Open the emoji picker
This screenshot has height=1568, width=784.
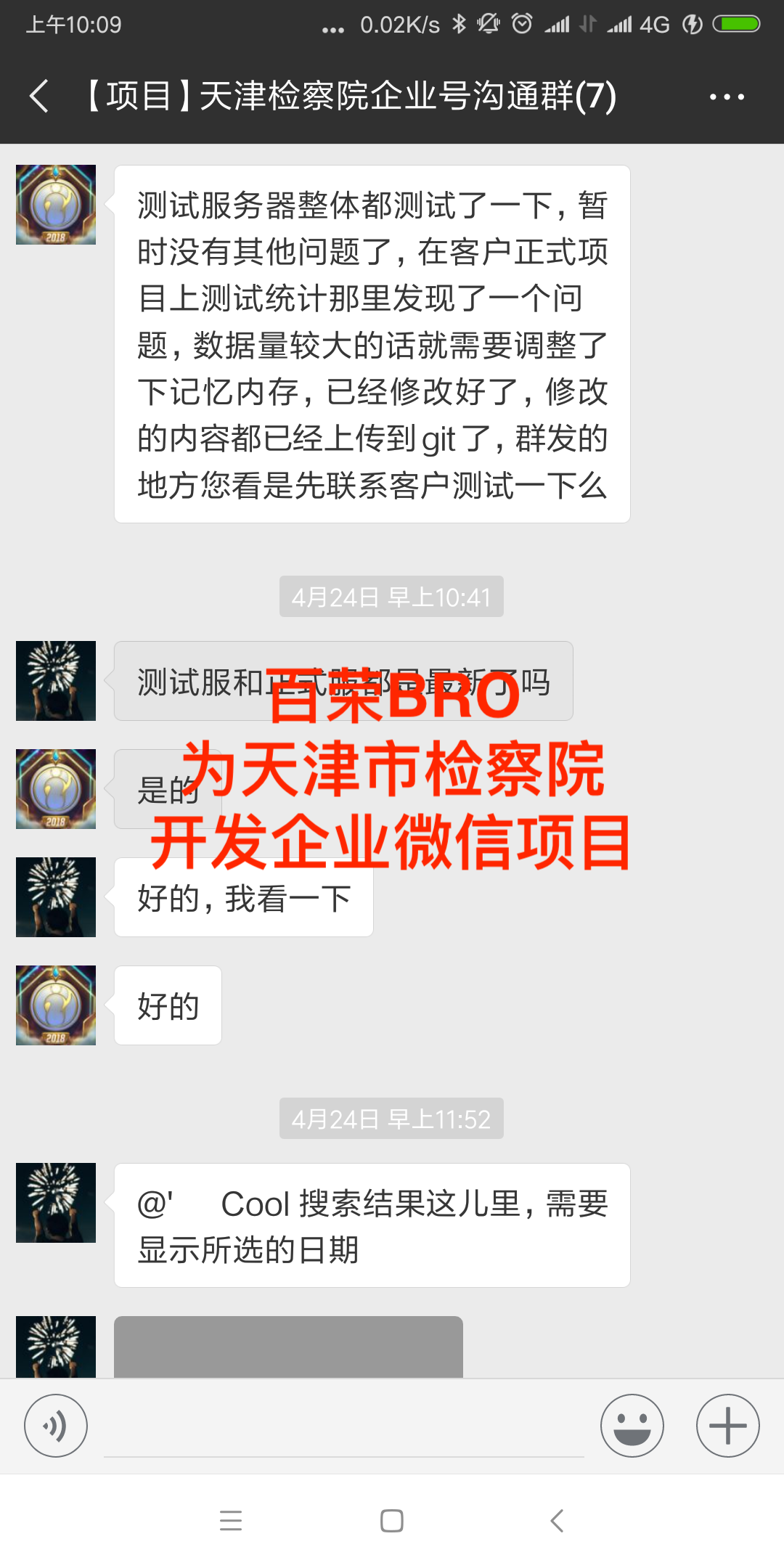[632, 1425]
